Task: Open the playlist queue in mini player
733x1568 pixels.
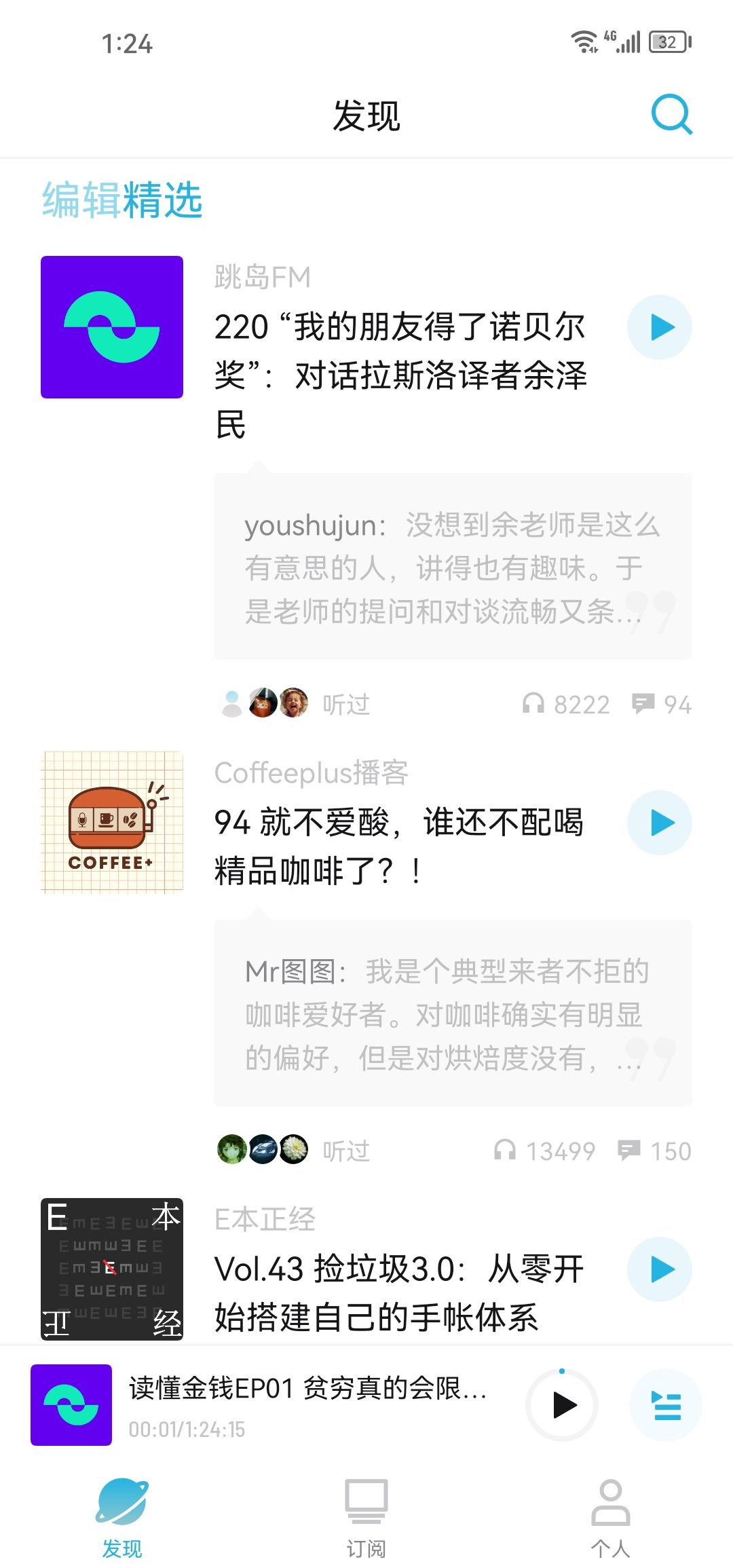Action: tap(666, 1405)
